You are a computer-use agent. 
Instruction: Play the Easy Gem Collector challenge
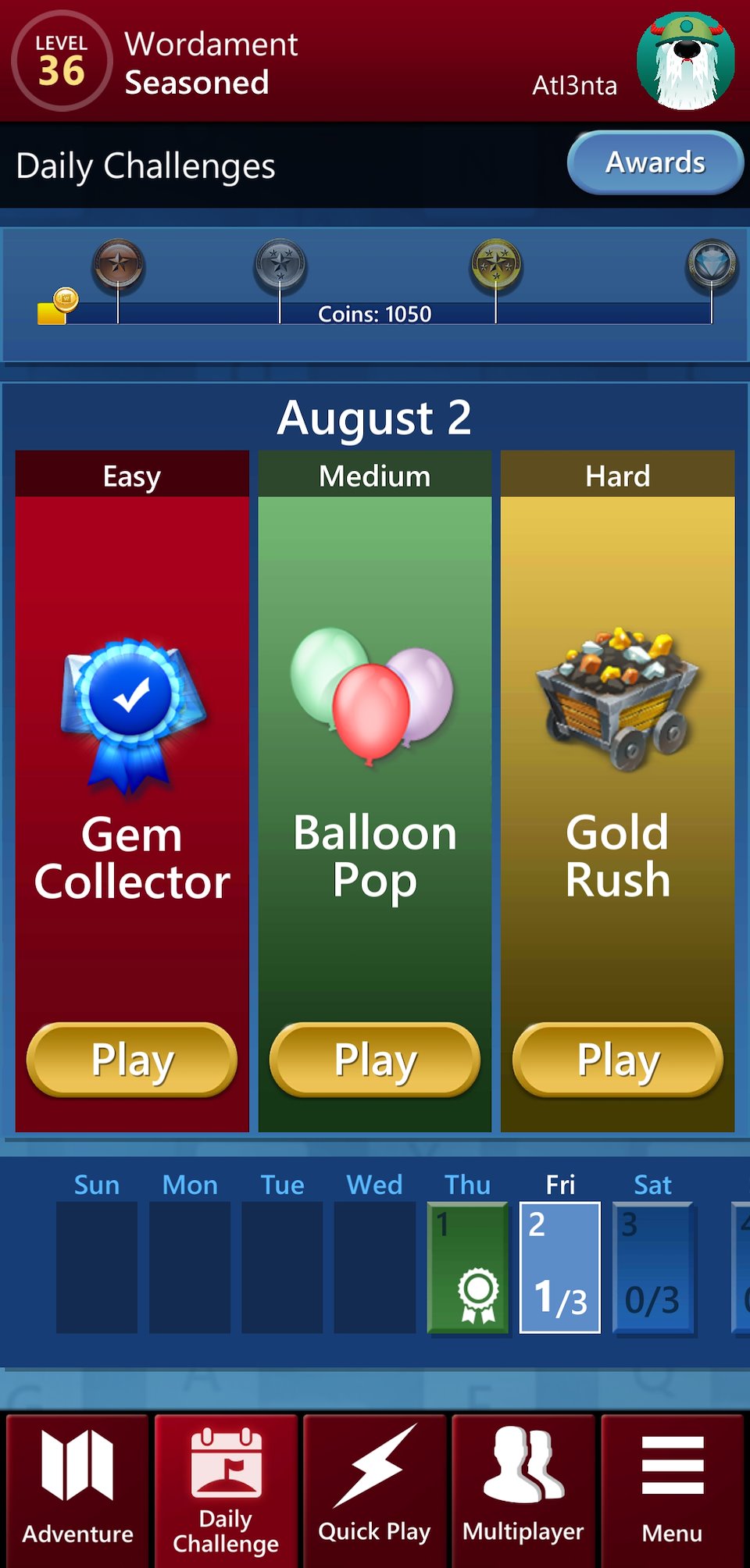click(132, 1060)
